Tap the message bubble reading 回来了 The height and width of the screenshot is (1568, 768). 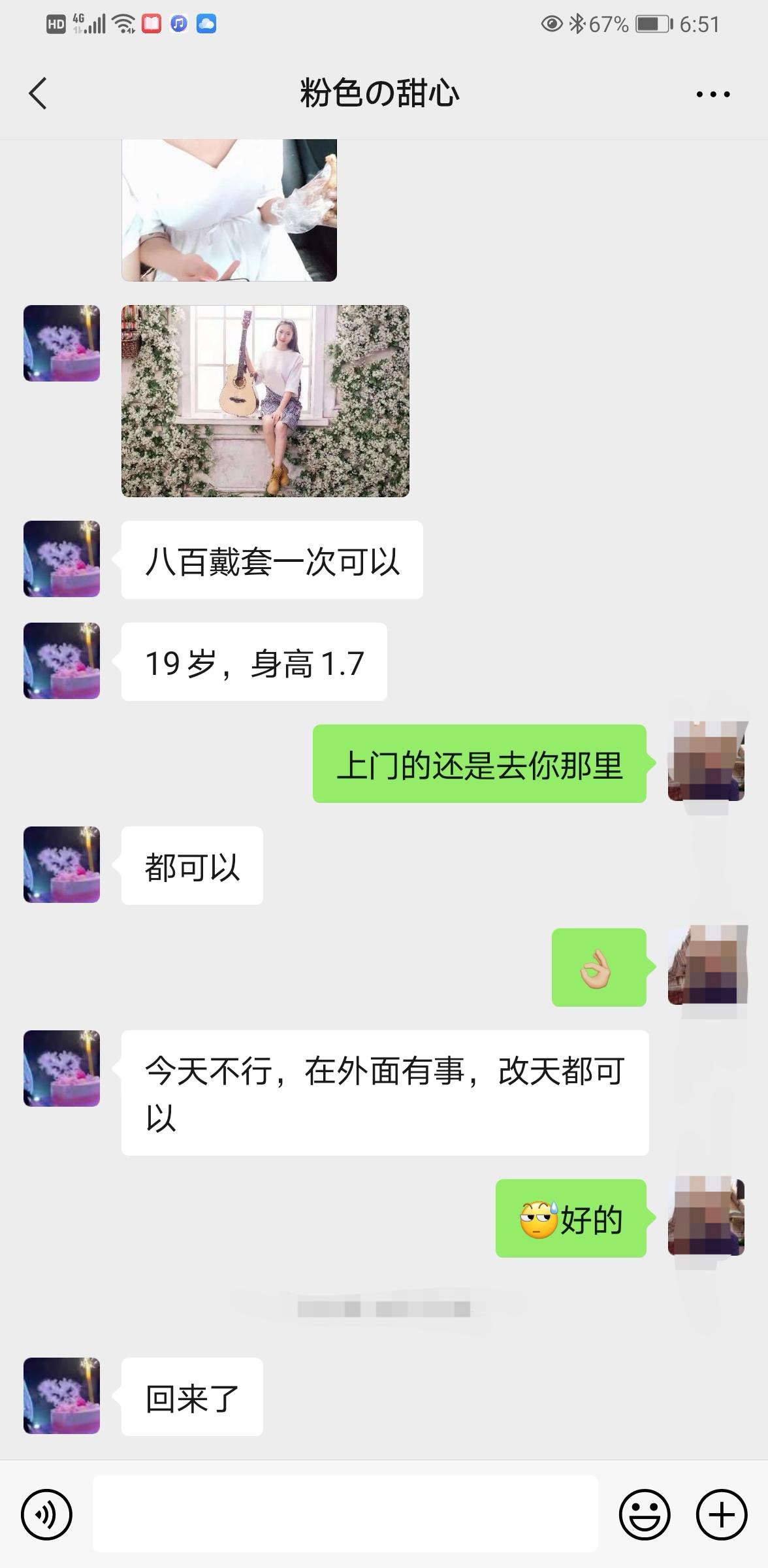[x=192, y=1396]
